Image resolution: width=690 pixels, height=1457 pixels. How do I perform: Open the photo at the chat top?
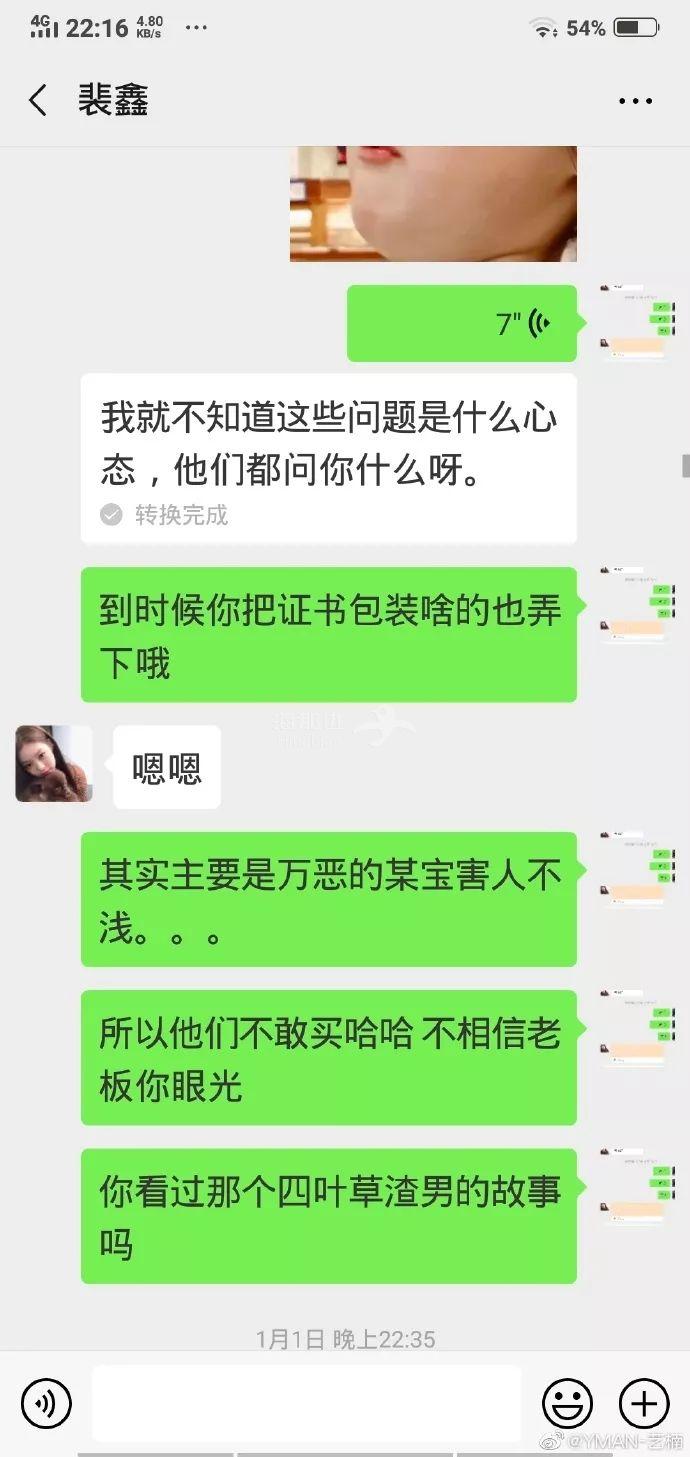[x=433, y=204]
